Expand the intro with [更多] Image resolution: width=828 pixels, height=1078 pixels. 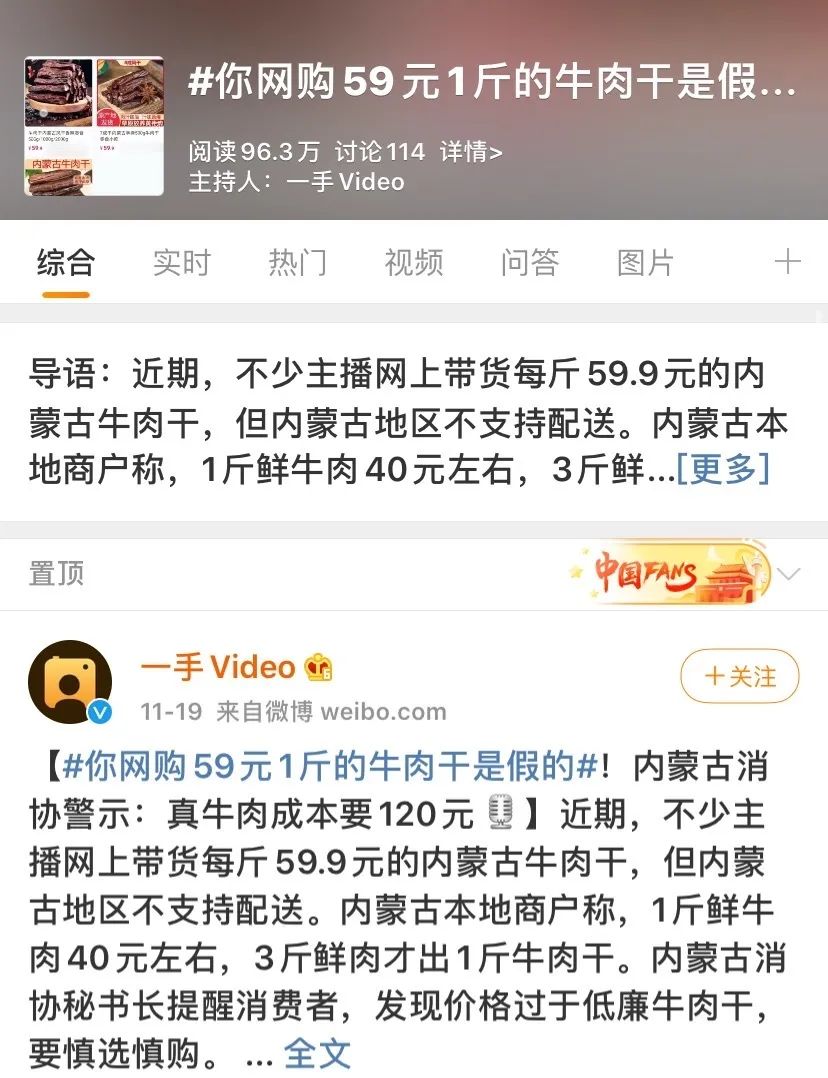click(x=722, y=468)
